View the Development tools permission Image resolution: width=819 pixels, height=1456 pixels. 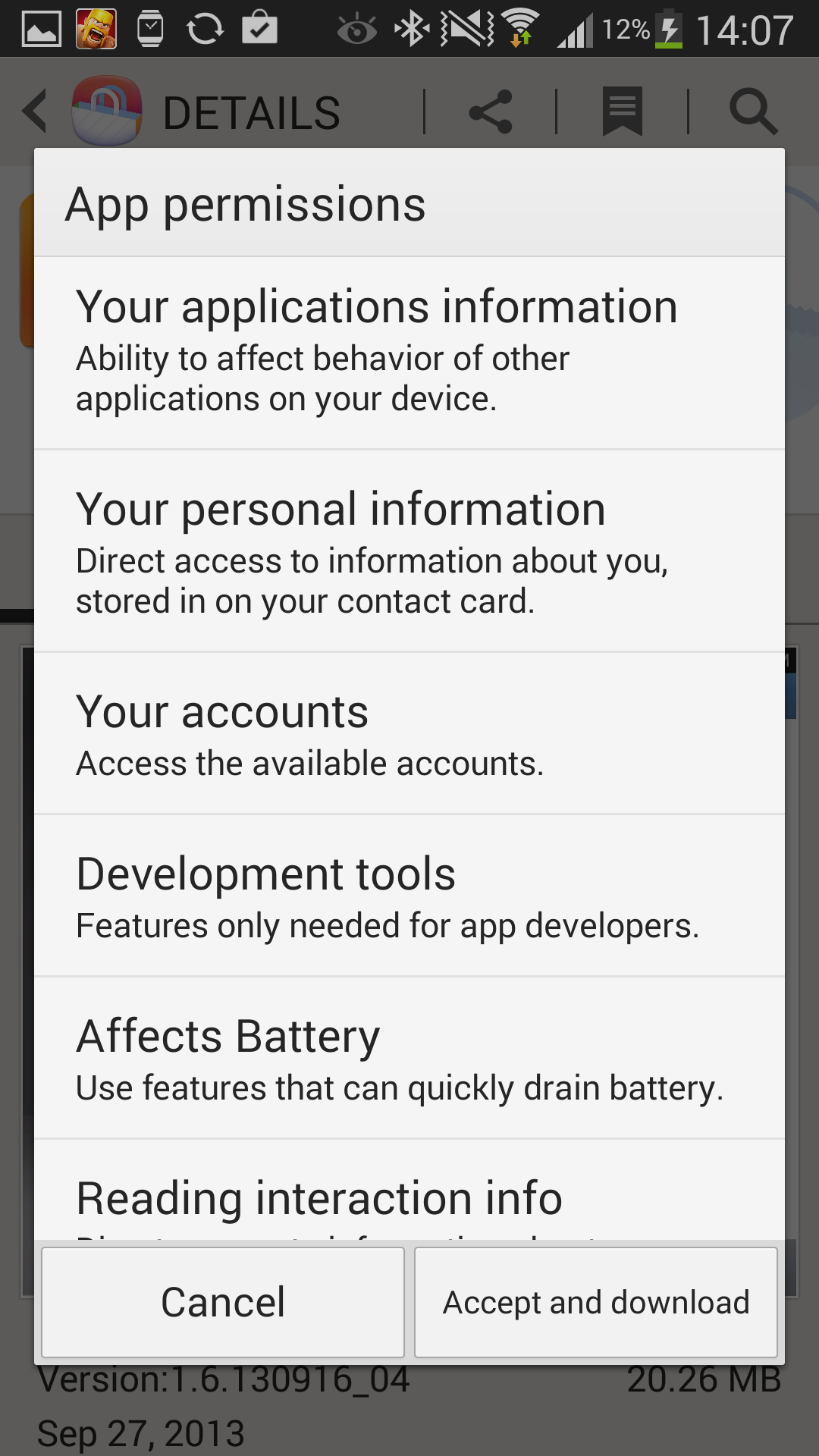click(x=409, y=896)
